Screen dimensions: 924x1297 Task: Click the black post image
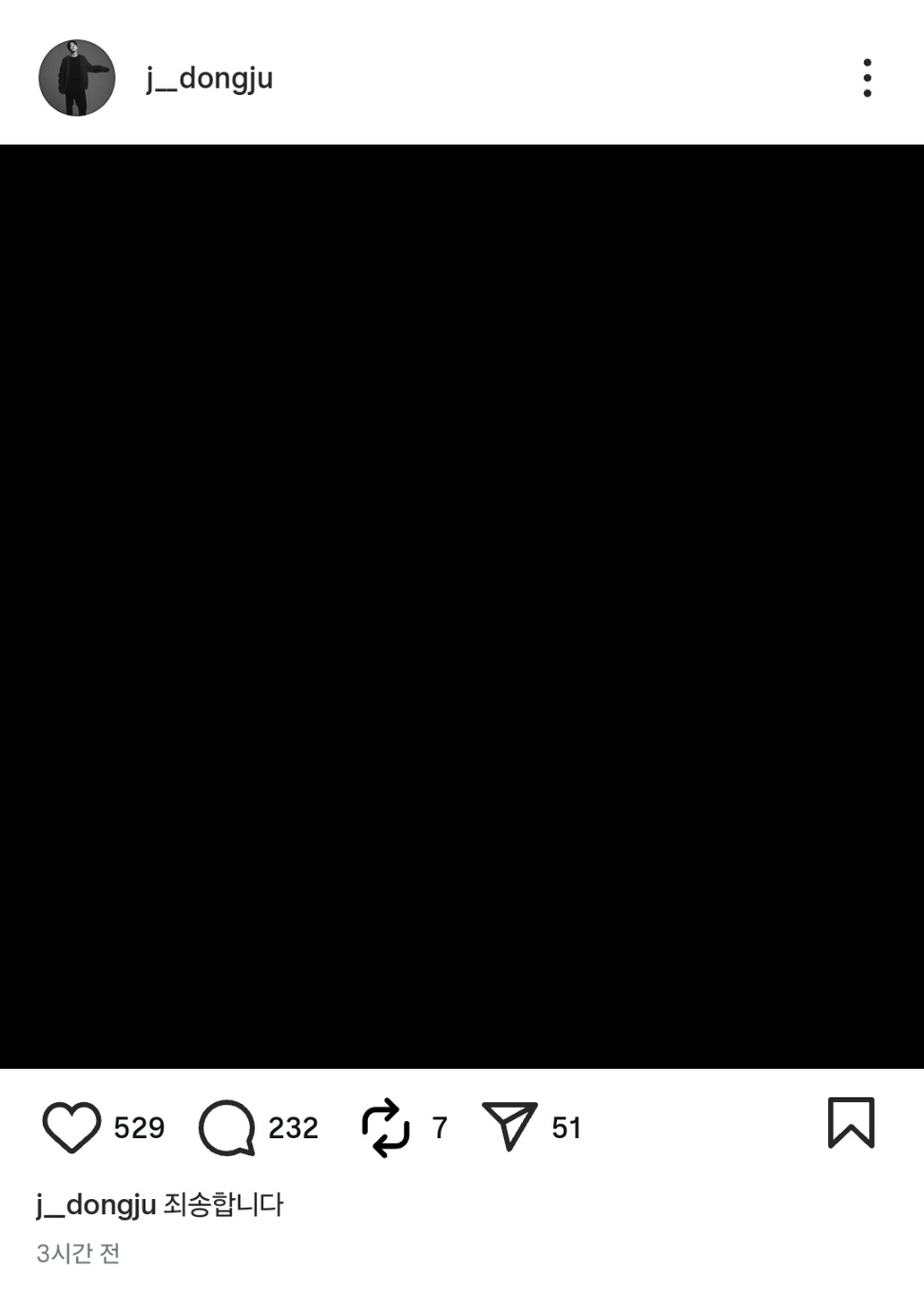462,609
